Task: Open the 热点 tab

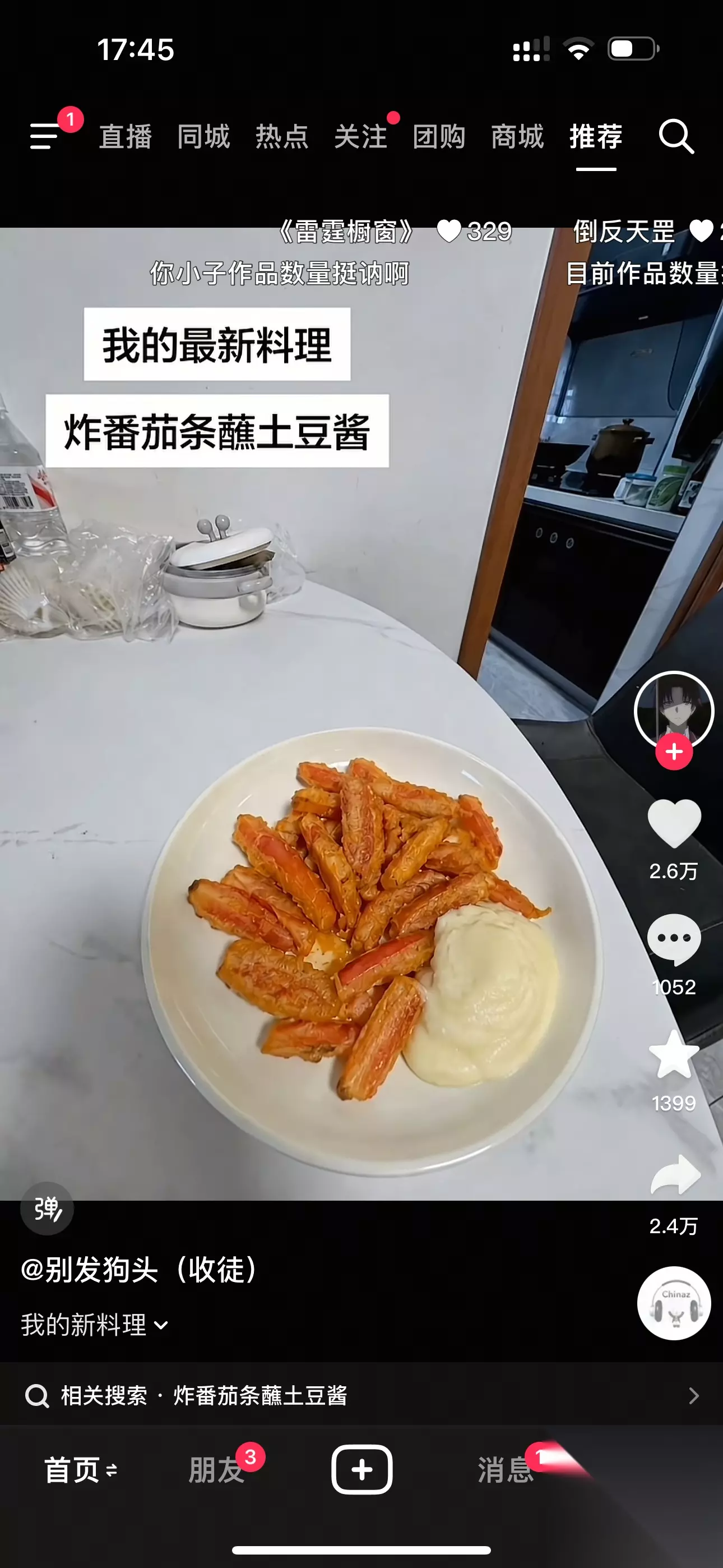Action: pyautogui.click(x=282, y=136)
